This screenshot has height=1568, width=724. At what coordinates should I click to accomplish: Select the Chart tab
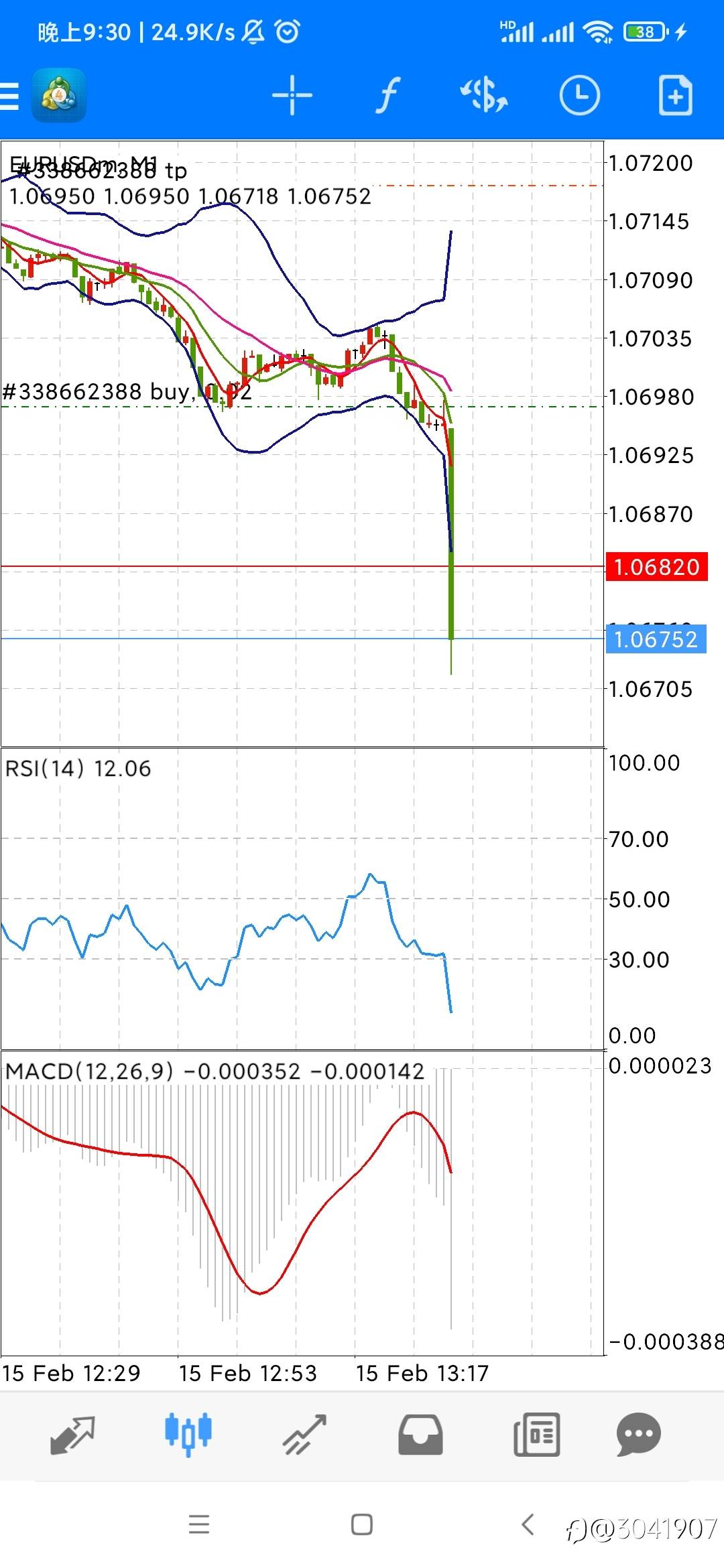(x=188, y=1434)
